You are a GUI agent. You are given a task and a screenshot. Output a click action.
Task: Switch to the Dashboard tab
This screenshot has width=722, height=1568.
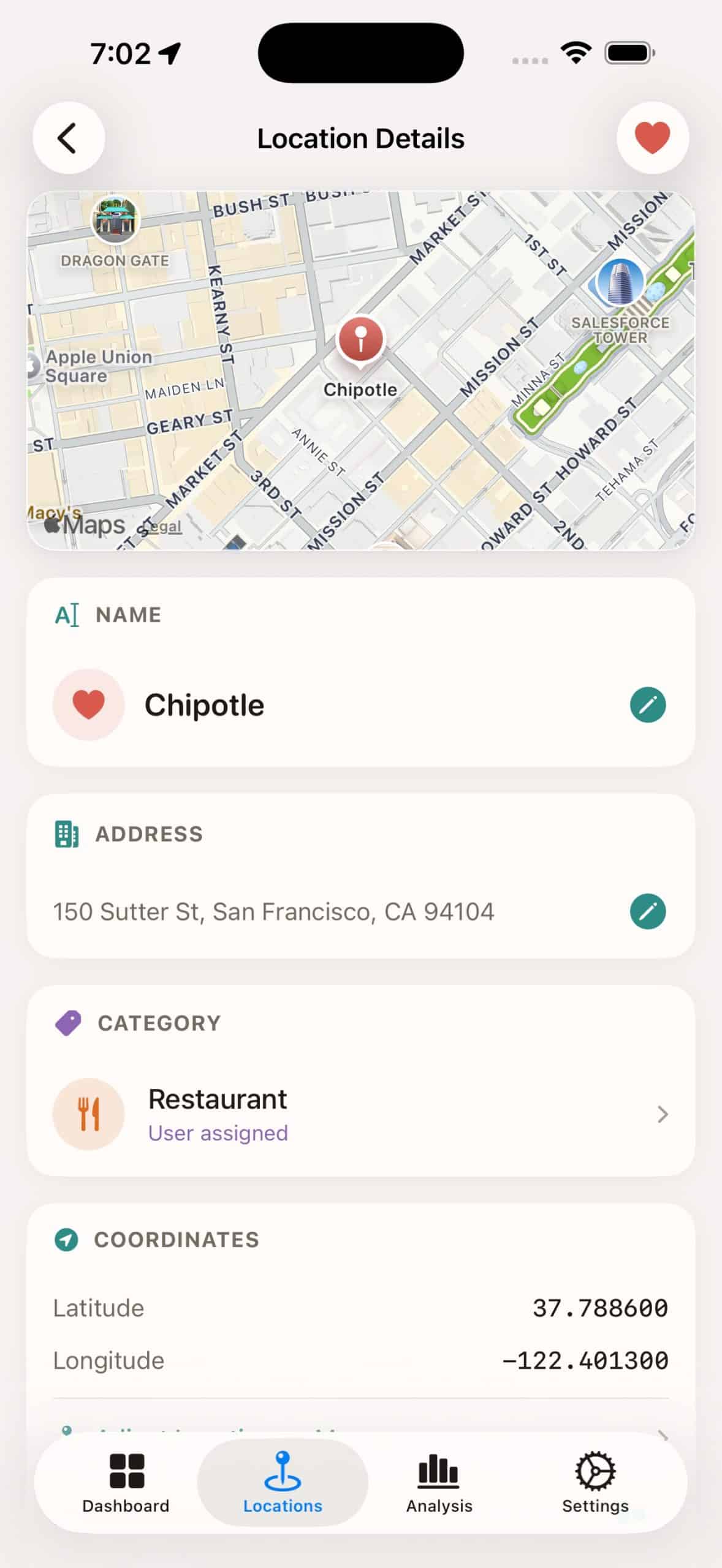125,1482
